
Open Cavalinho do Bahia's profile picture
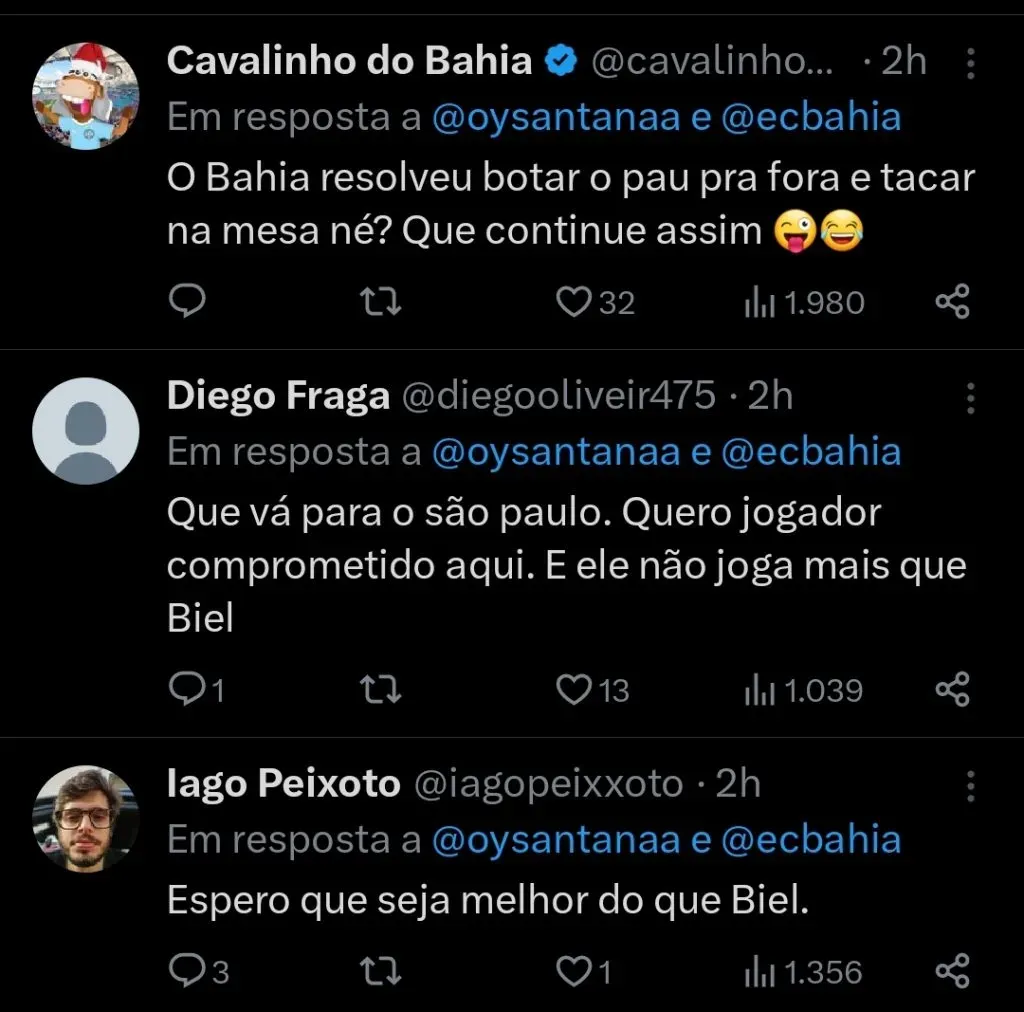(x=86, y=96)
